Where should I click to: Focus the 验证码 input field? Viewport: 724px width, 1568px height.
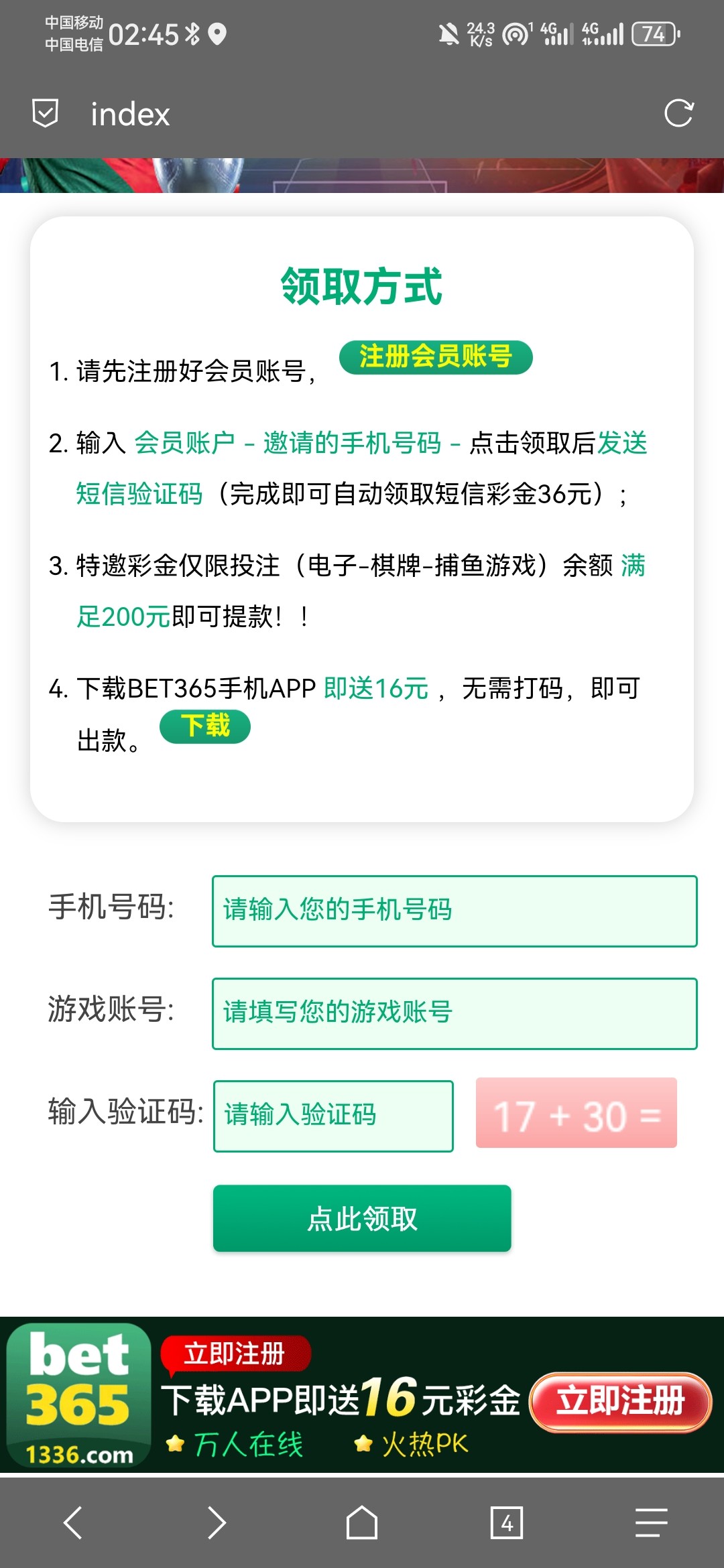tap(333, 1116)
